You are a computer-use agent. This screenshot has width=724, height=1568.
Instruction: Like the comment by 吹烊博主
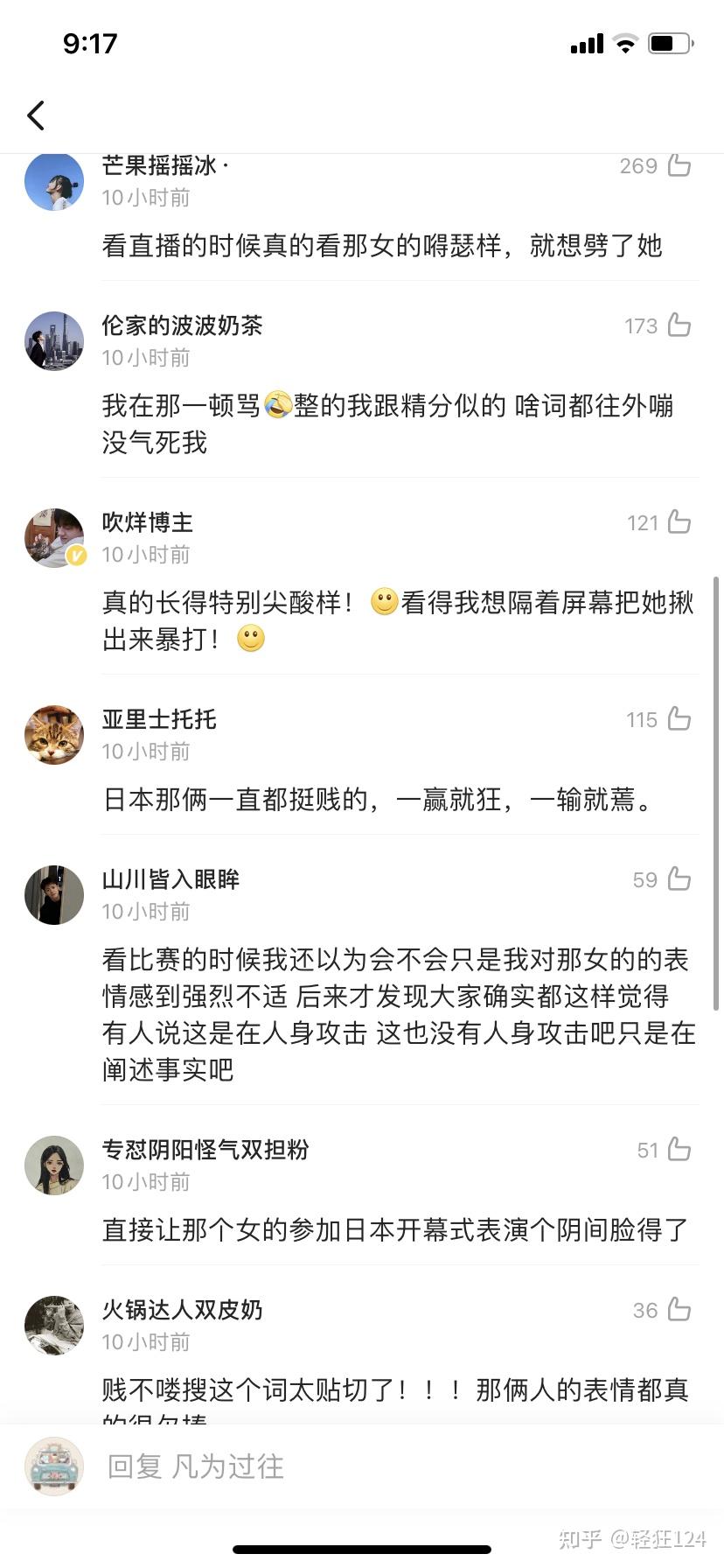(x=679, y=522)
